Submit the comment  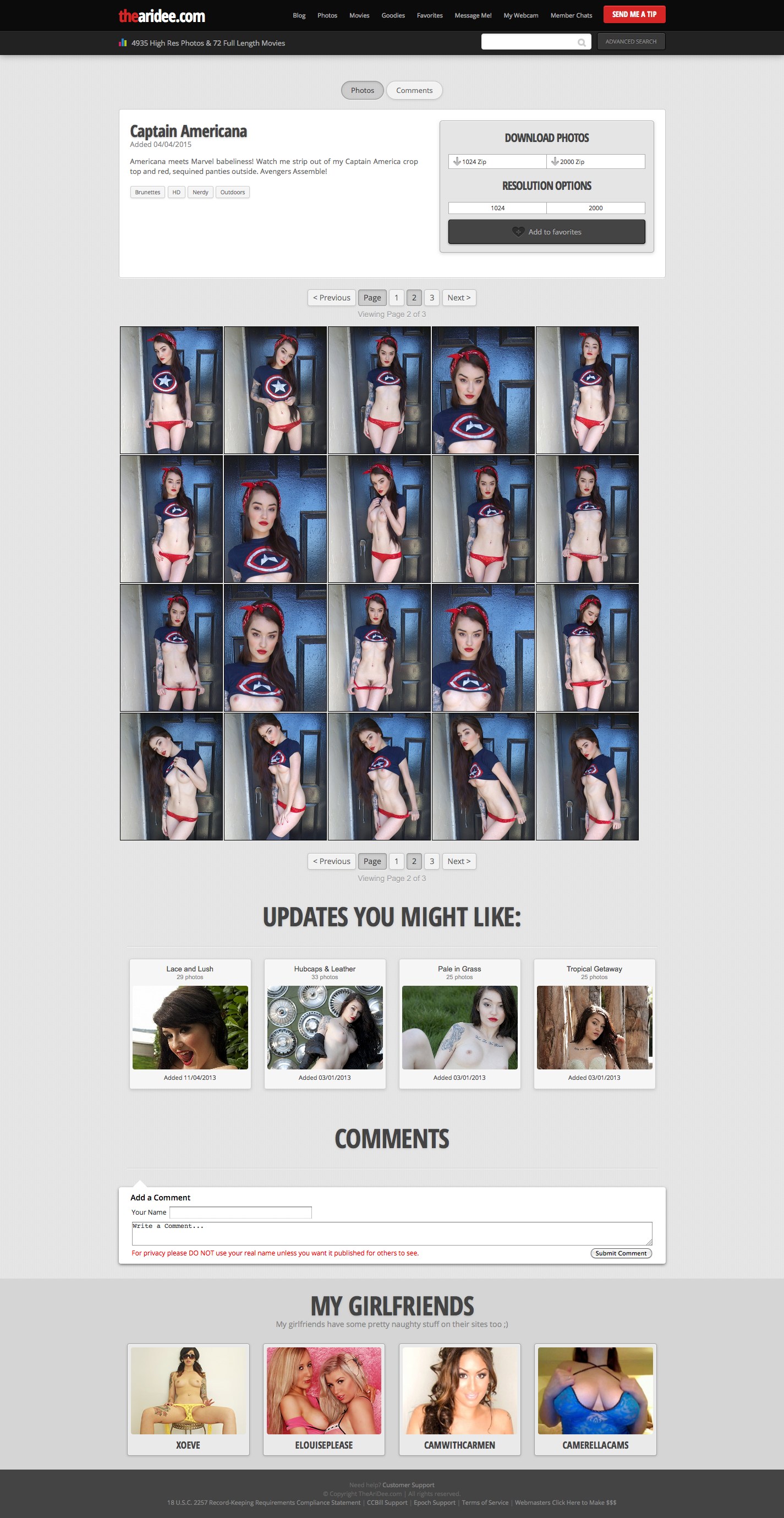coord(621,1253)
